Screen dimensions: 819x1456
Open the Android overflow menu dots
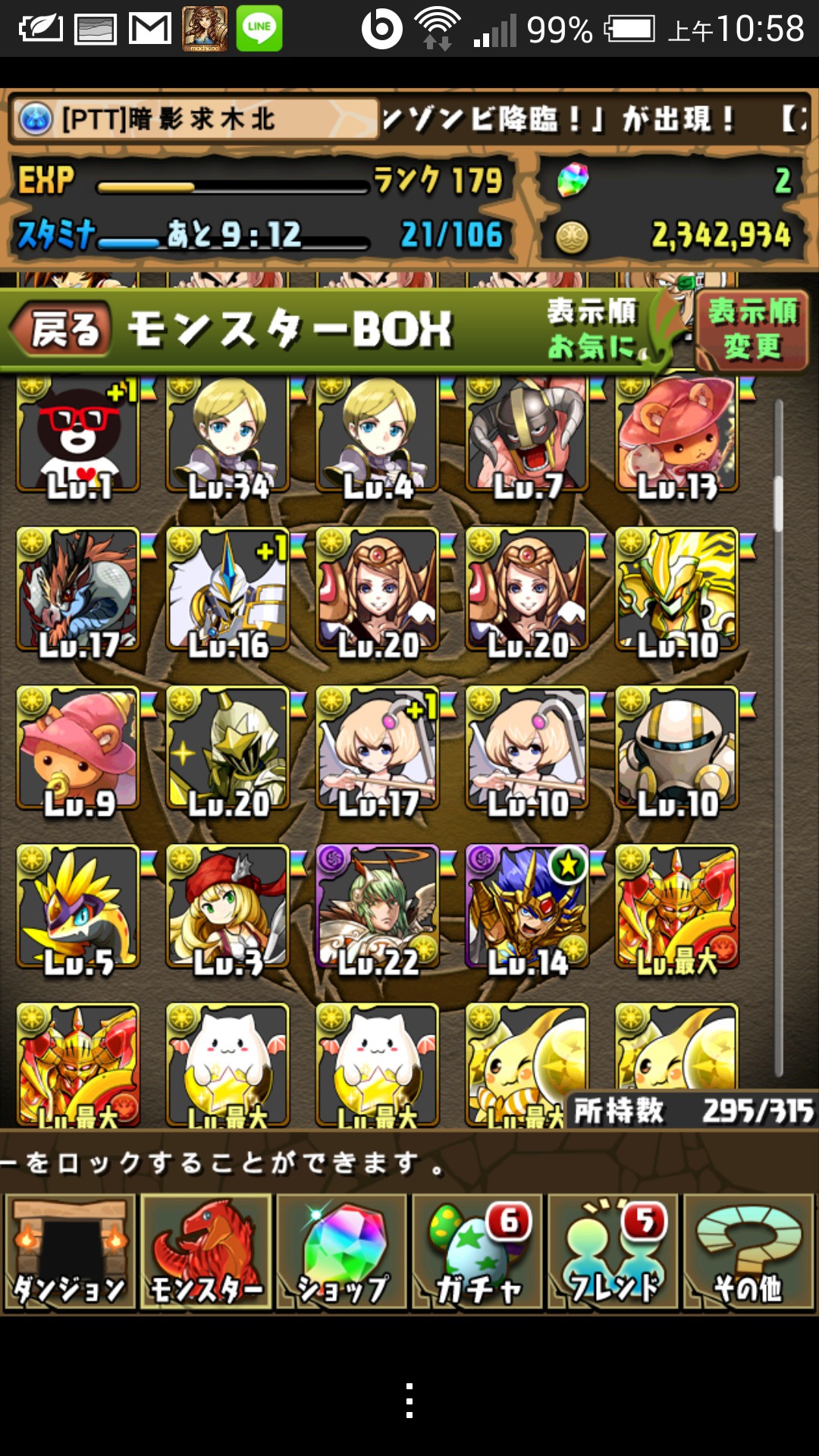[409, 1401]
